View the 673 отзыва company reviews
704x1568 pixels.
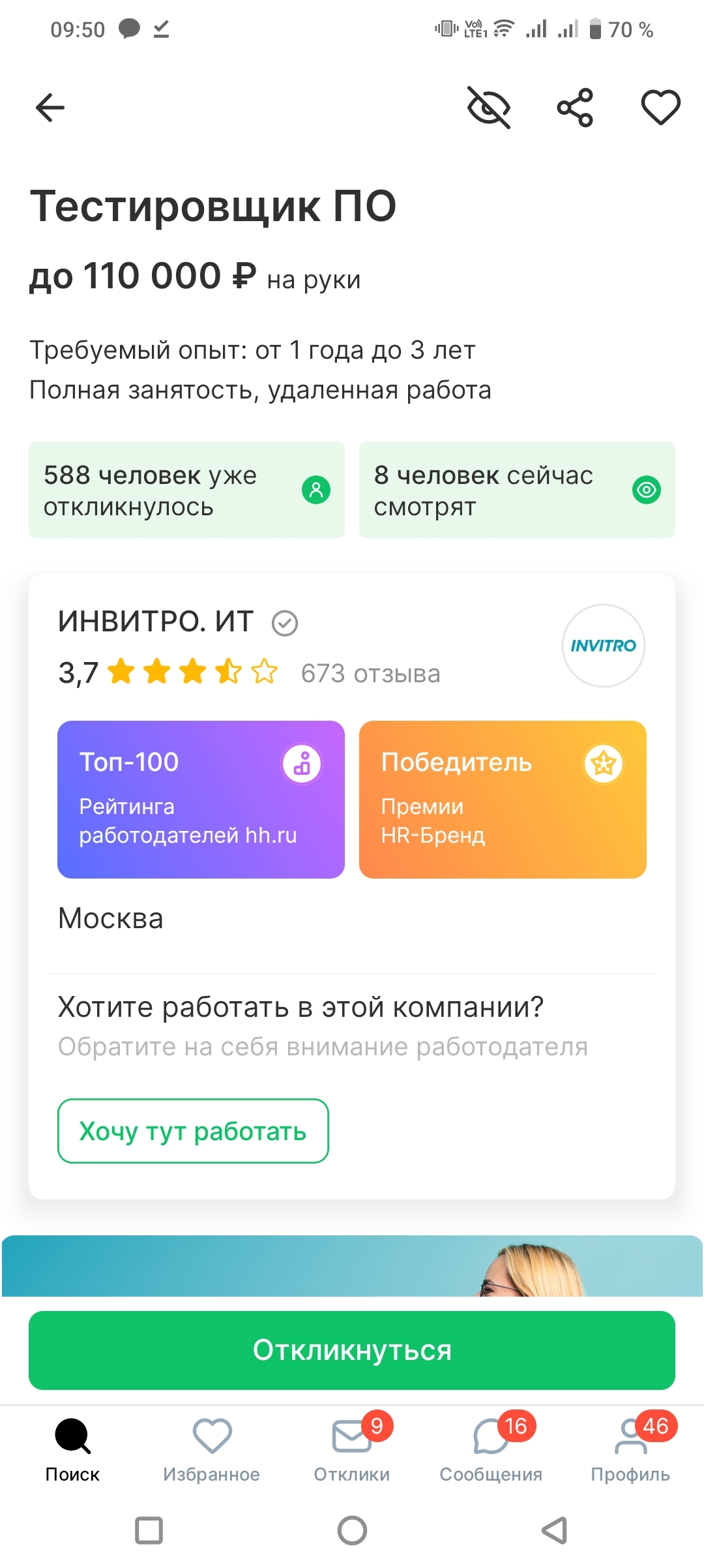370,674
